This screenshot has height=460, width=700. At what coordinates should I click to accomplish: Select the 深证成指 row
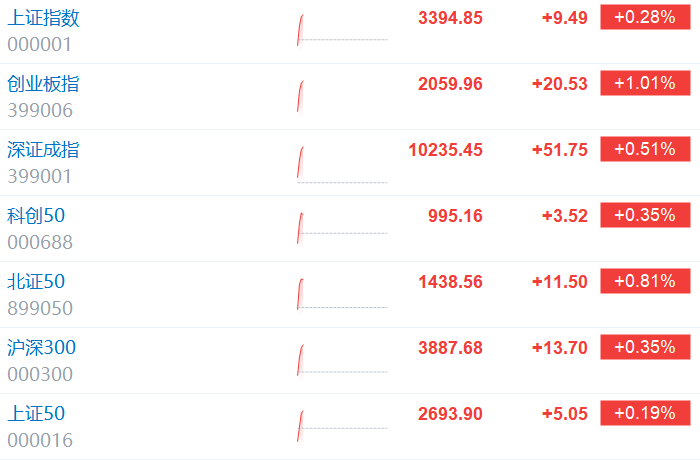pos(43,150)
